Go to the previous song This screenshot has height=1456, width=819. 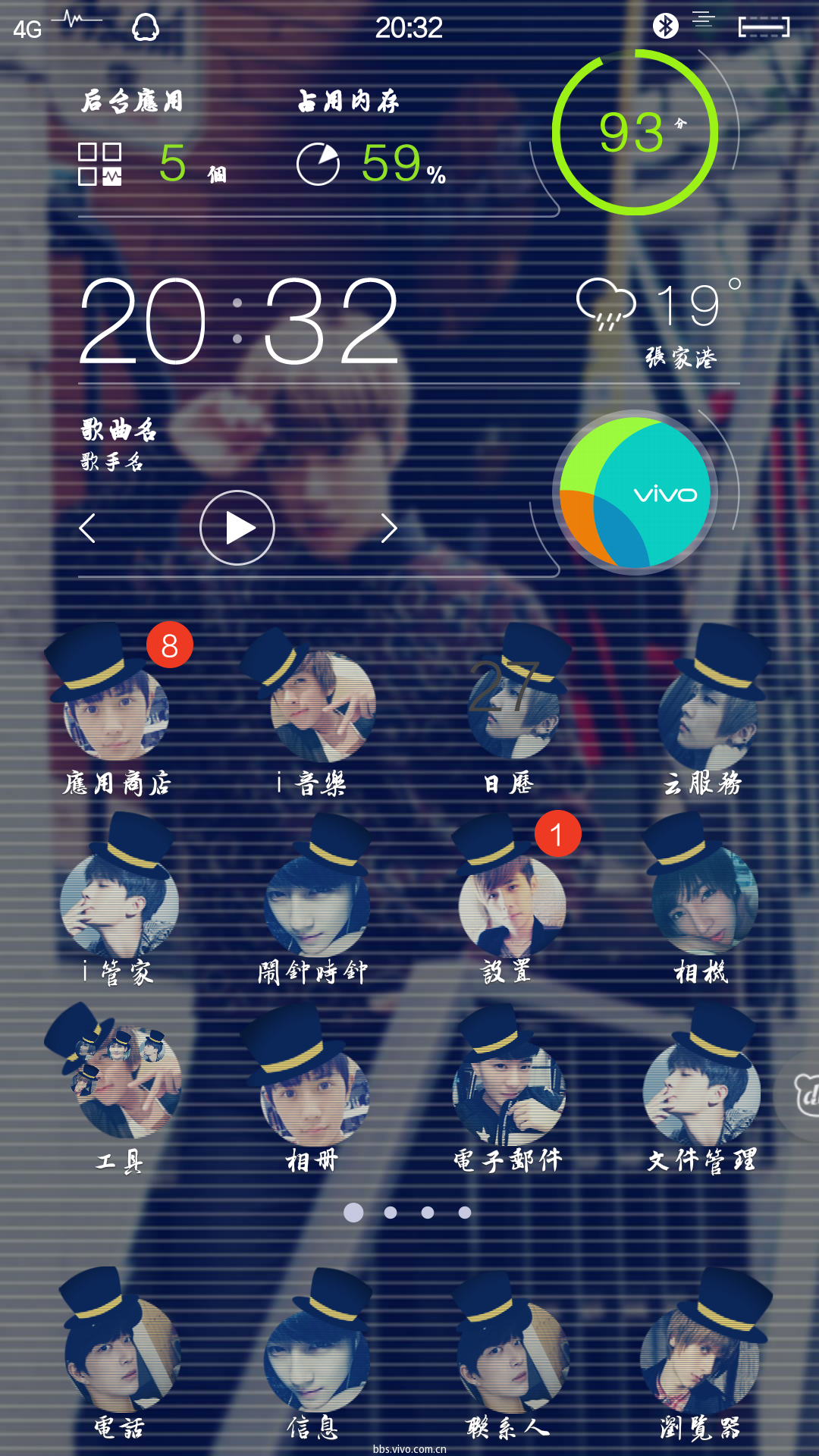pyautogui.click(x=88, y=529)
